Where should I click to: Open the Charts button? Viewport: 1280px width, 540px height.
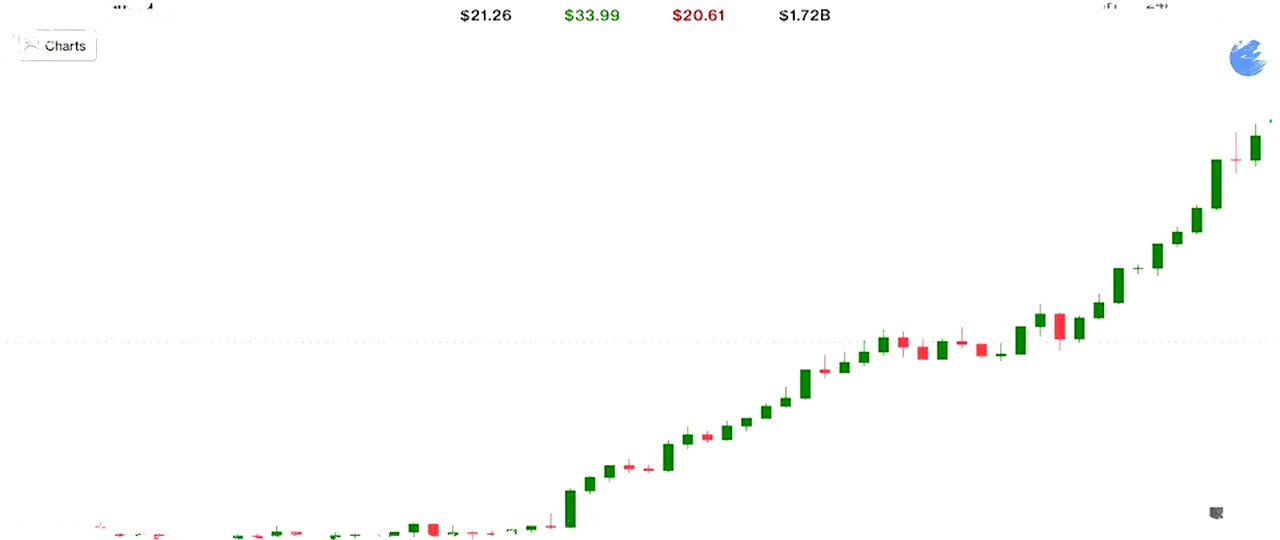57,46
